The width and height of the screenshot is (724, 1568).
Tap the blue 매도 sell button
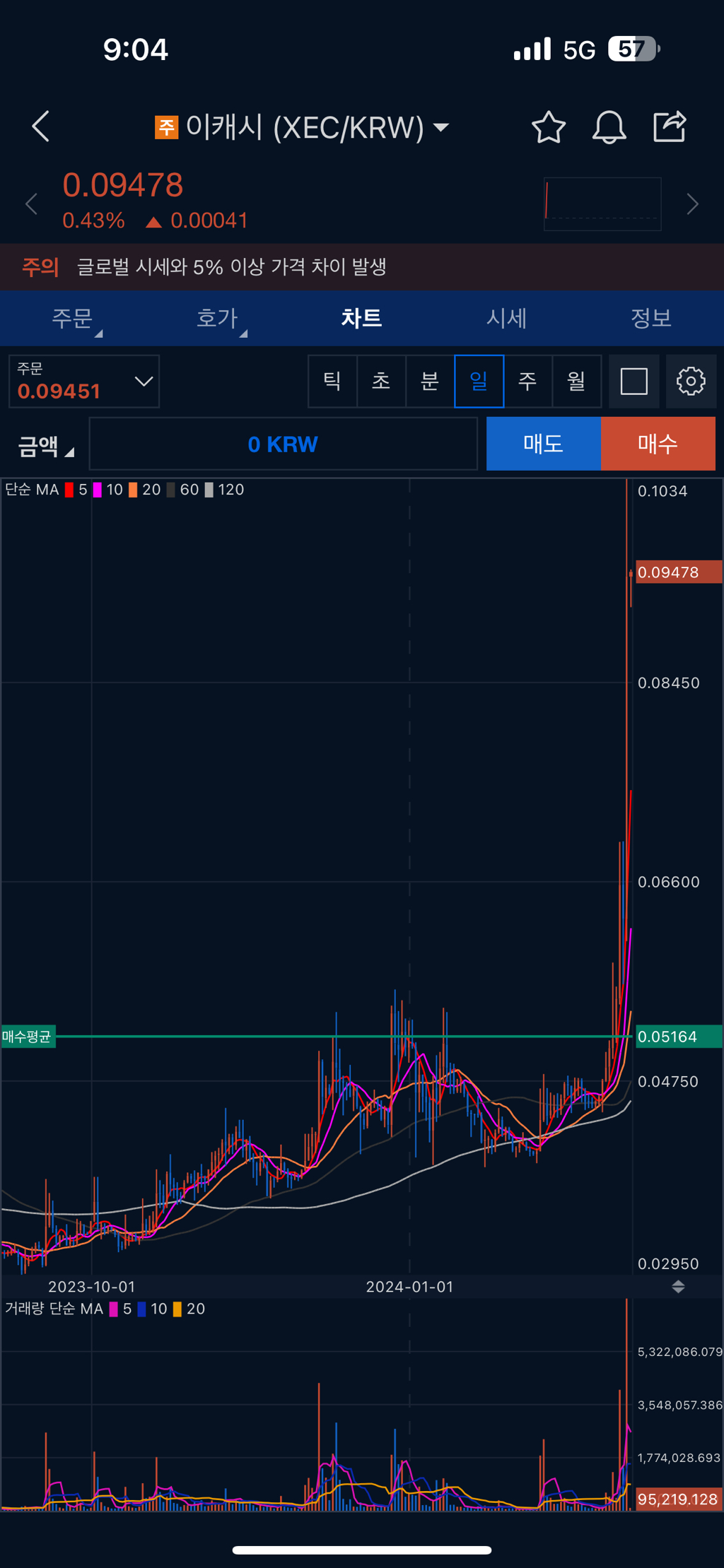[543, 444]
